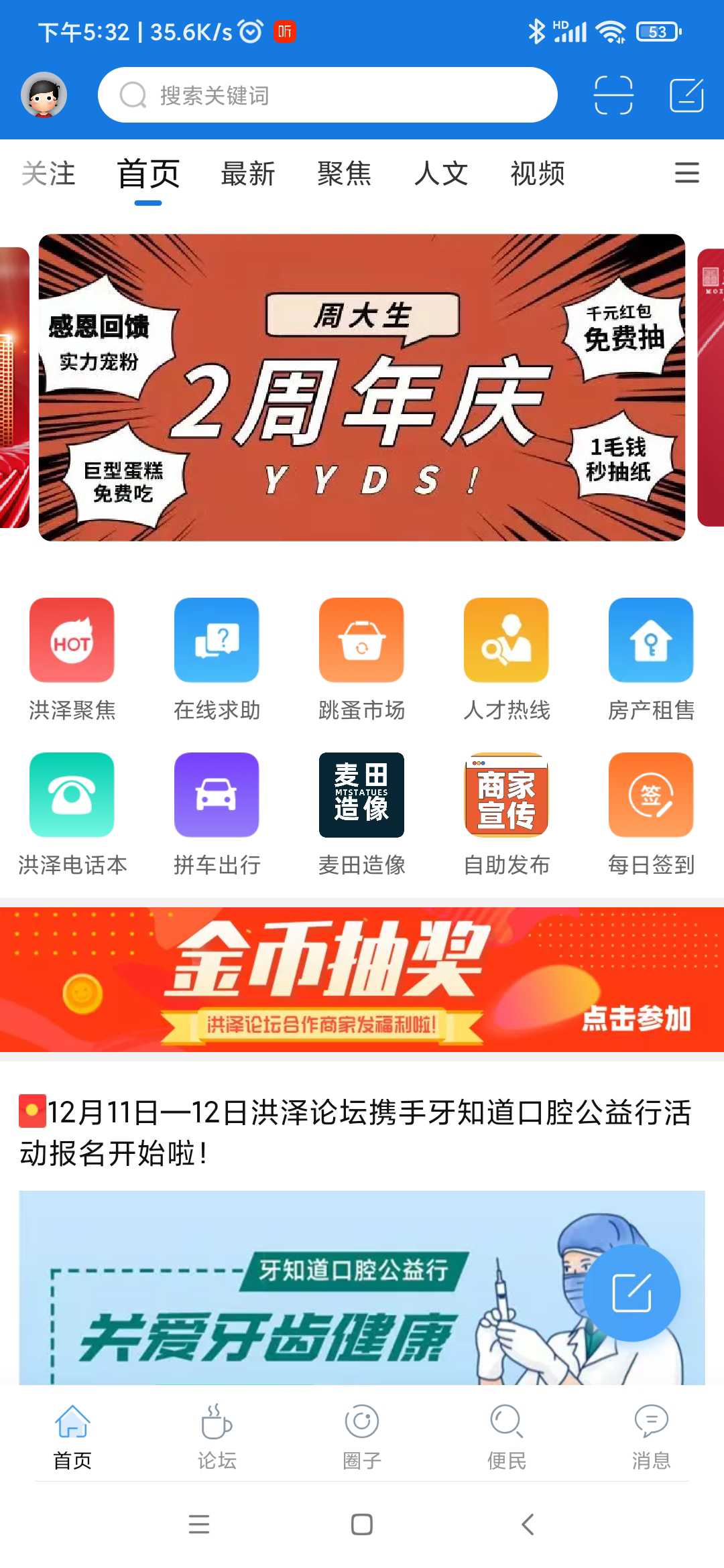Open 在线求助 shortcut
Image resolution: width=724 pixels, height=1568 pixels.
(x=217, y=658)
